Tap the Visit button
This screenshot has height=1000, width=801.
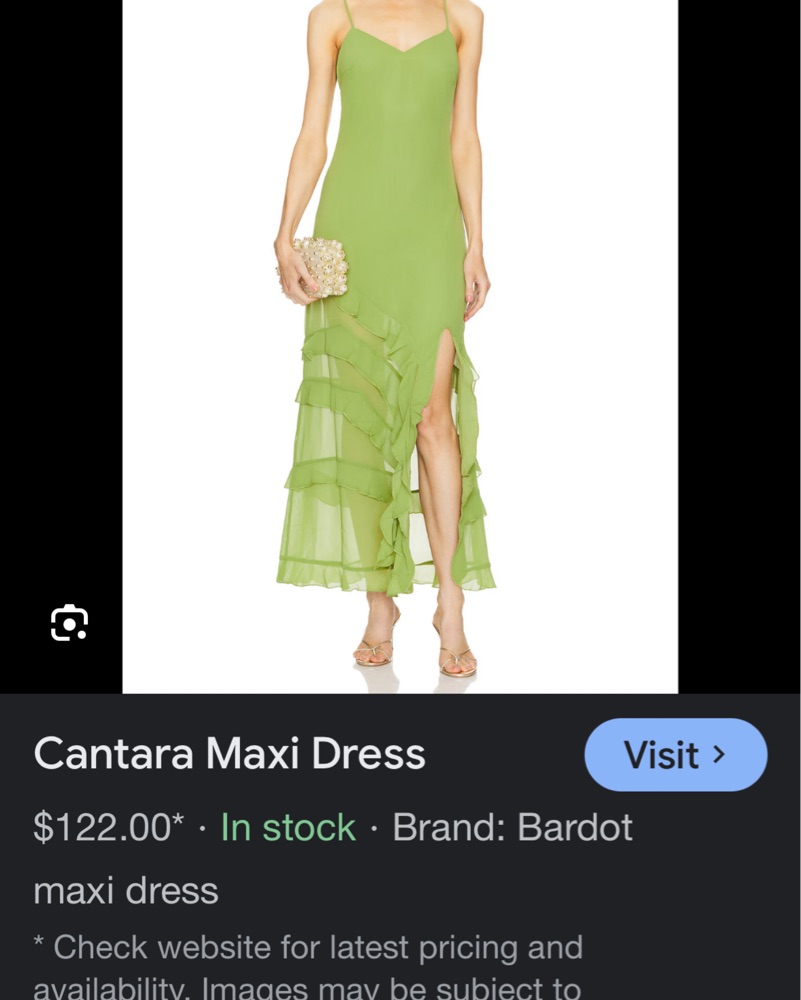[675, 755]
